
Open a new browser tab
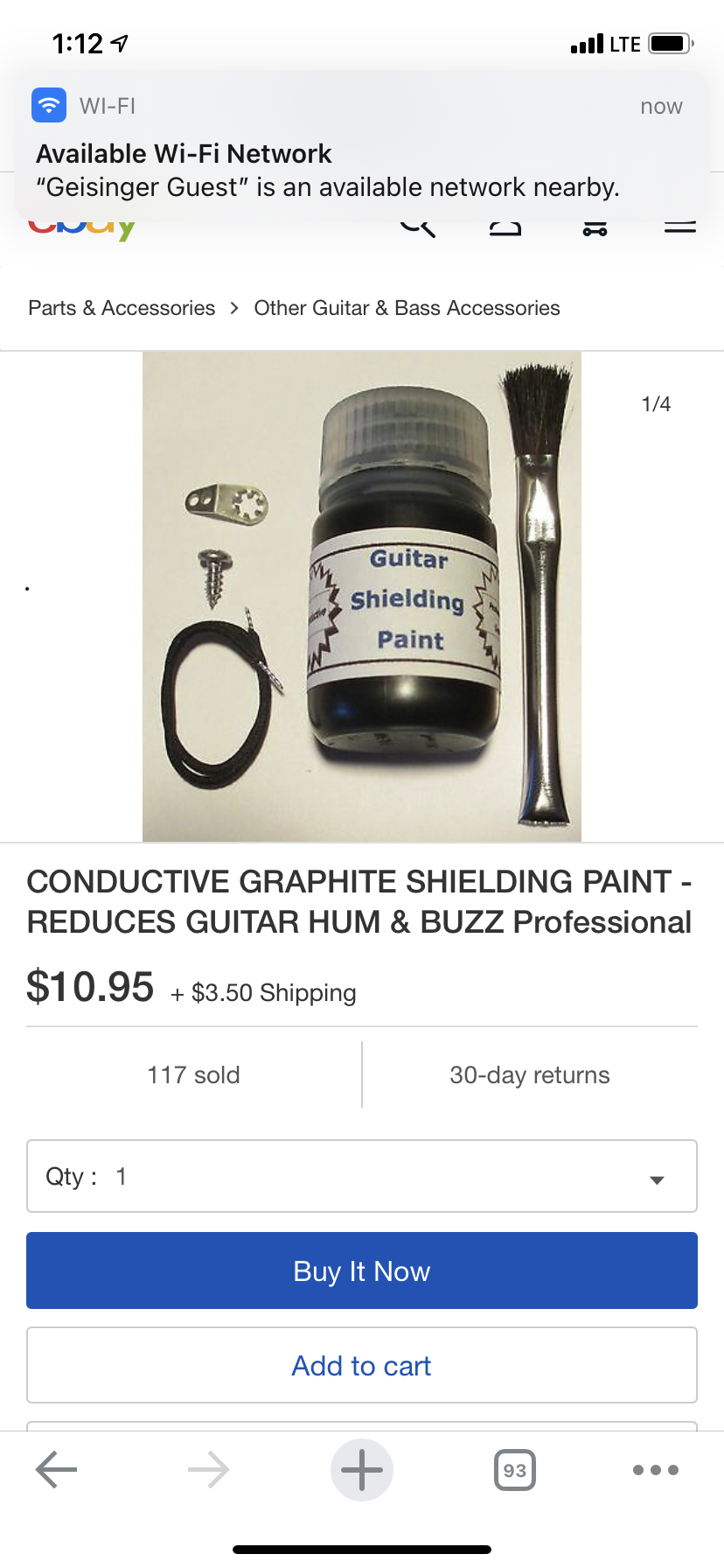362,1470
